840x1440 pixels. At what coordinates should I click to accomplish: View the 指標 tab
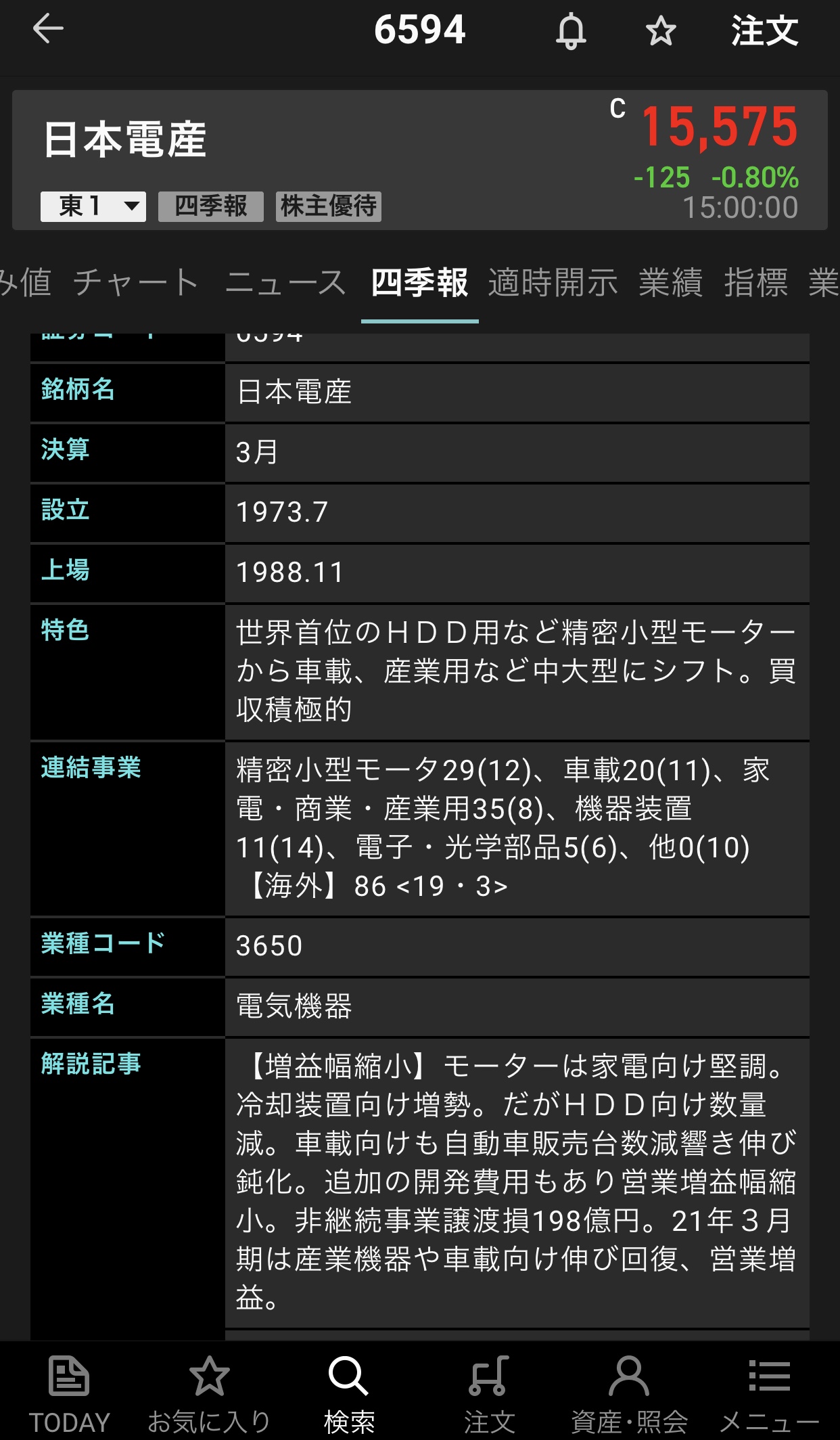coord(755,283)
